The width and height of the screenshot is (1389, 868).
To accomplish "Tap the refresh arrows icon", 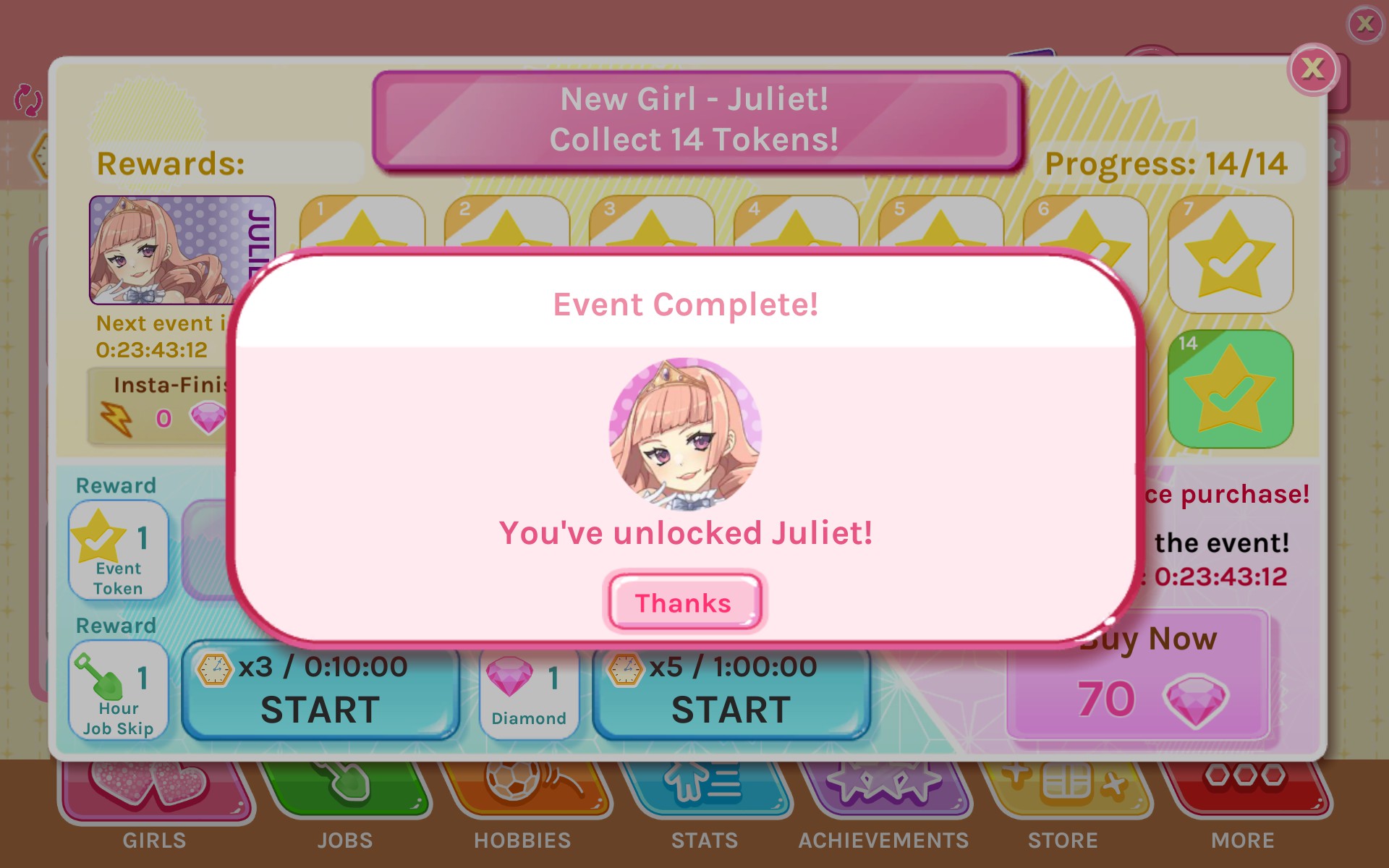I will (x=28, y=100).
